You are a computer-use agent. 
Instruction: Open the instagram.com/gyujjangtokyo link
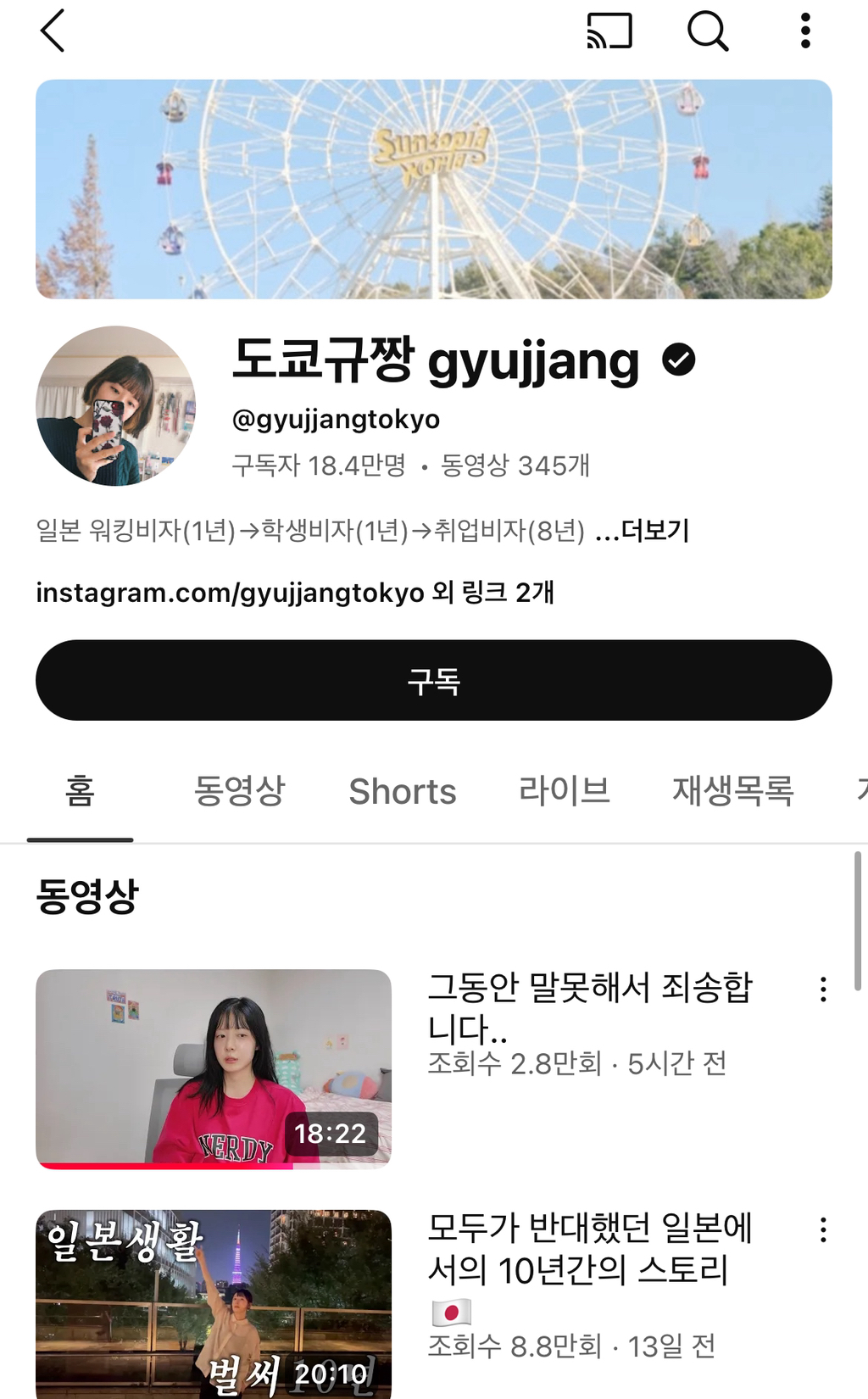pos(228,595)
